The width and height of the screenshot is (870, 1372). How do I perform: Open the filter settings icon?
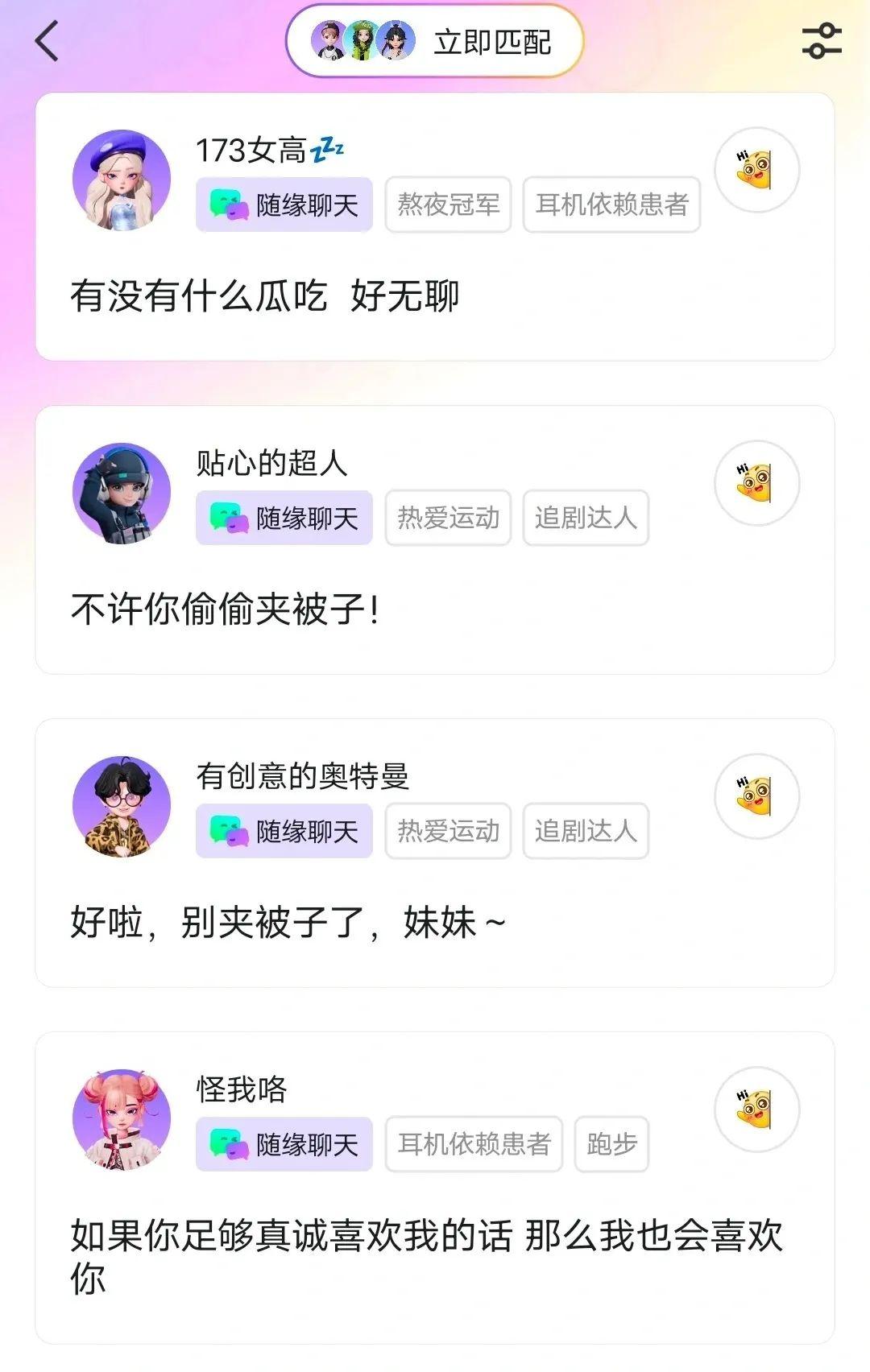[822, 41]
